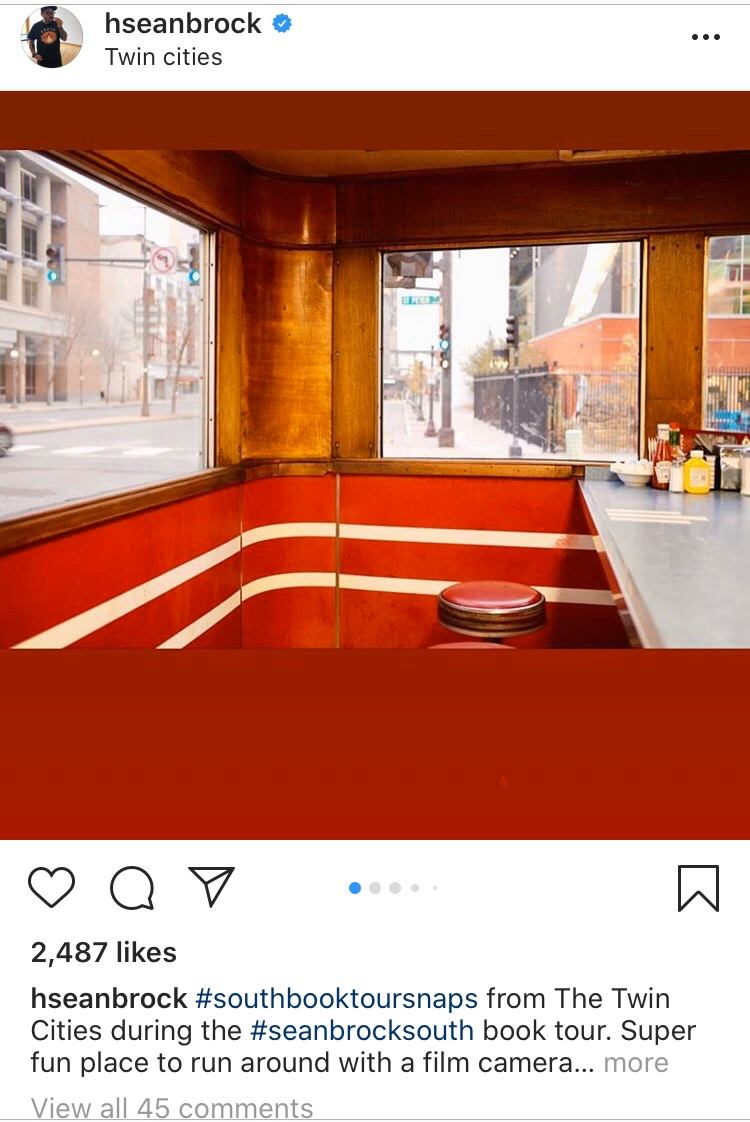Open the #southbooktoursnaps hashtag
750x1122 pixels.
click(336, 998)
